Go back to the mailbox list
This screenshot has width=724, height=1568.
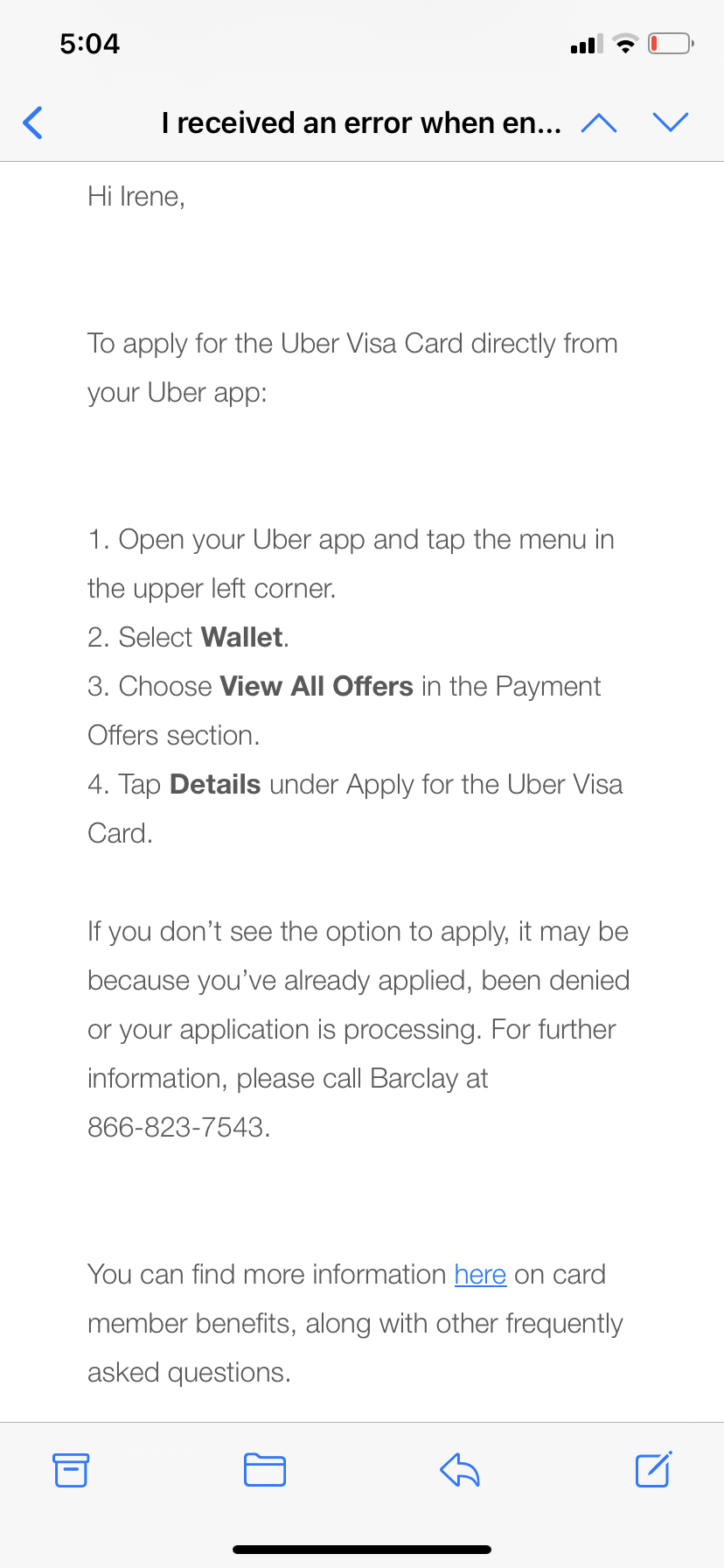(33, 122)
